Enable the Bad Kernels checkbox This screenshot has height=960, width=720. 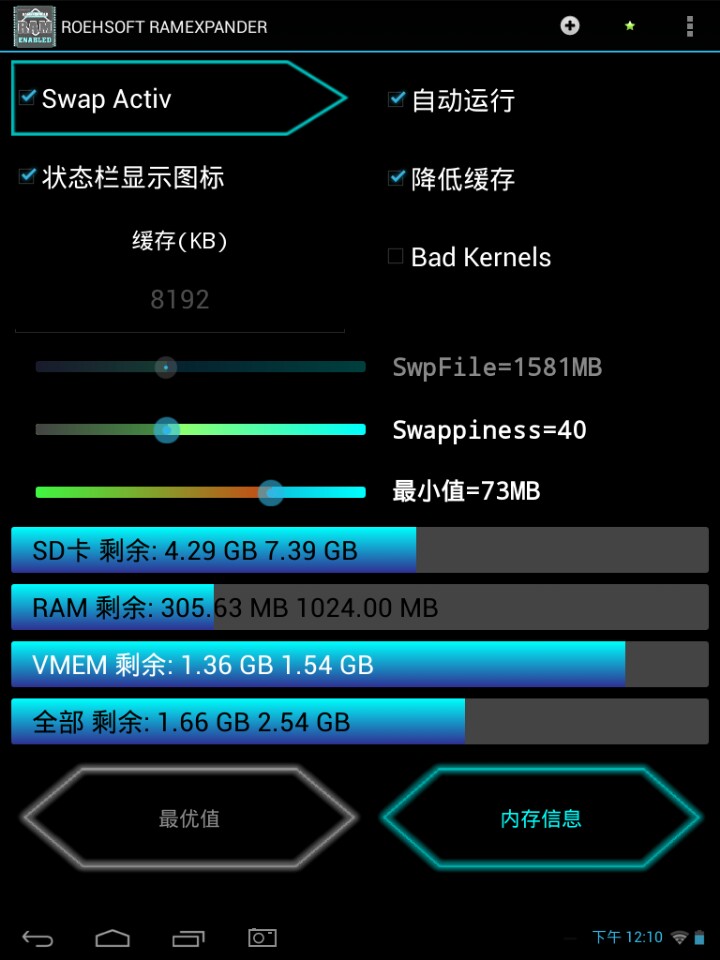click(x=396, y=257)
